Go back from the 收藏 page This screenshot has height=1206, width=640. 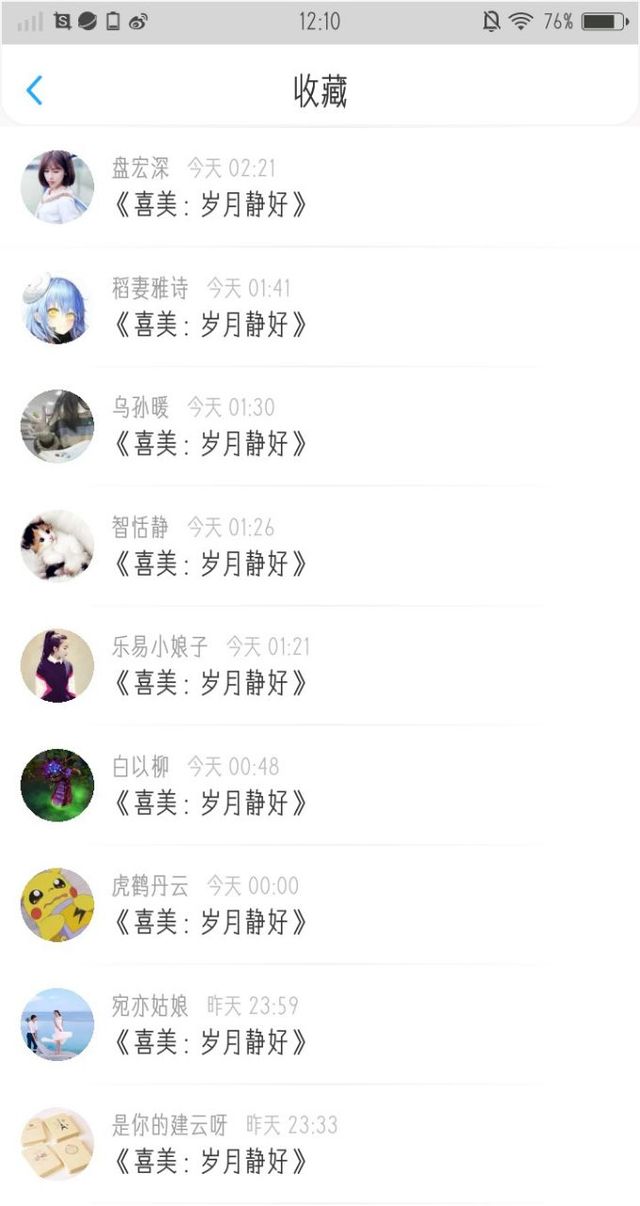34,91
